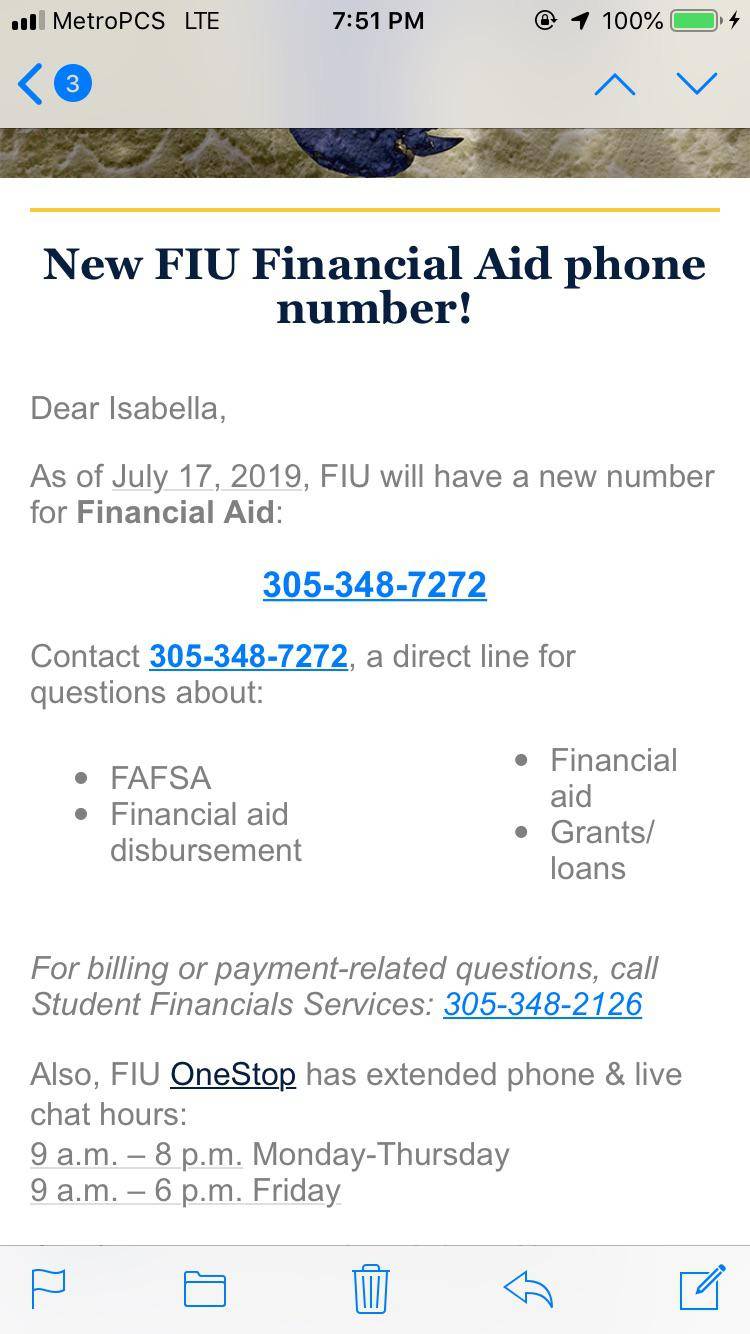Delete this email with the trash icon
This screenshot has height=1334, width=750.
coord(371,1288)
